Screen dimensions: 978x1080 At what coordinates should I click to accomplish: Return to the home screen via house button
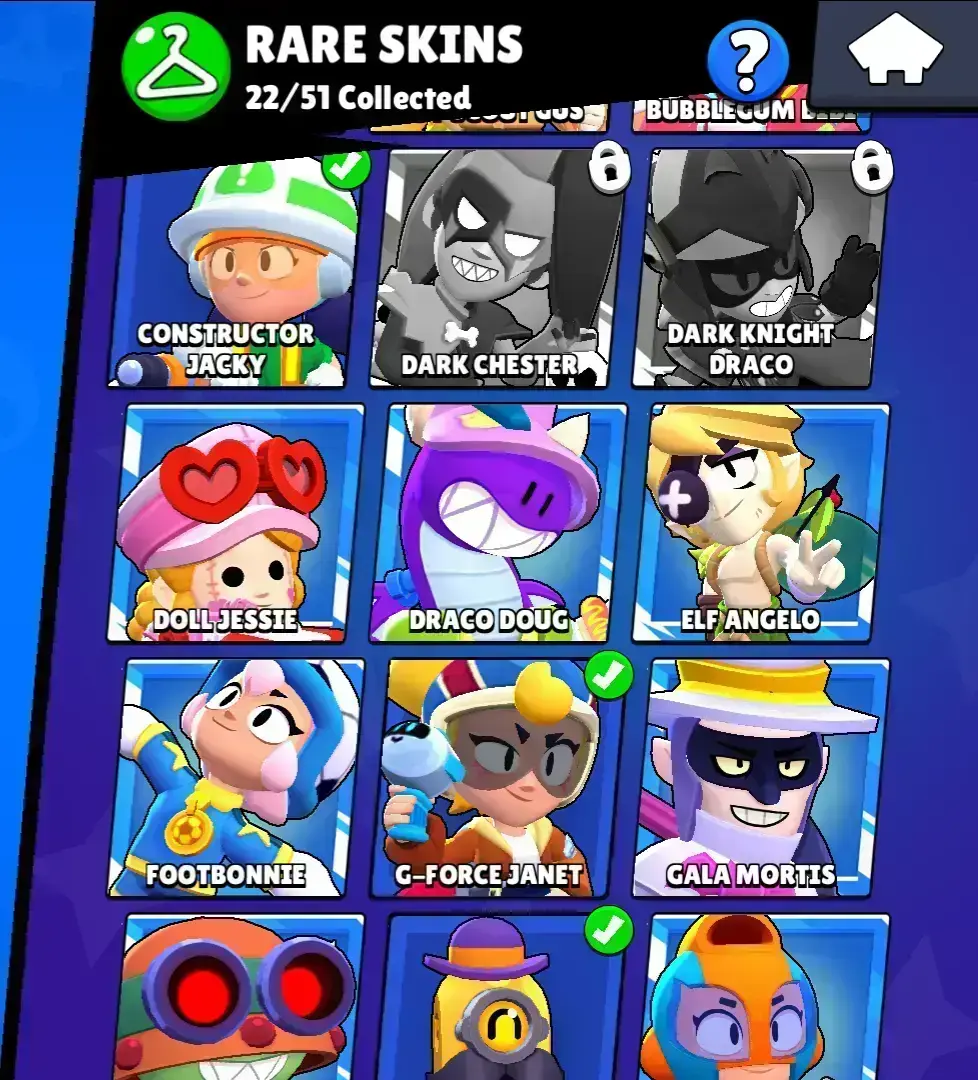tap(895, 50)
